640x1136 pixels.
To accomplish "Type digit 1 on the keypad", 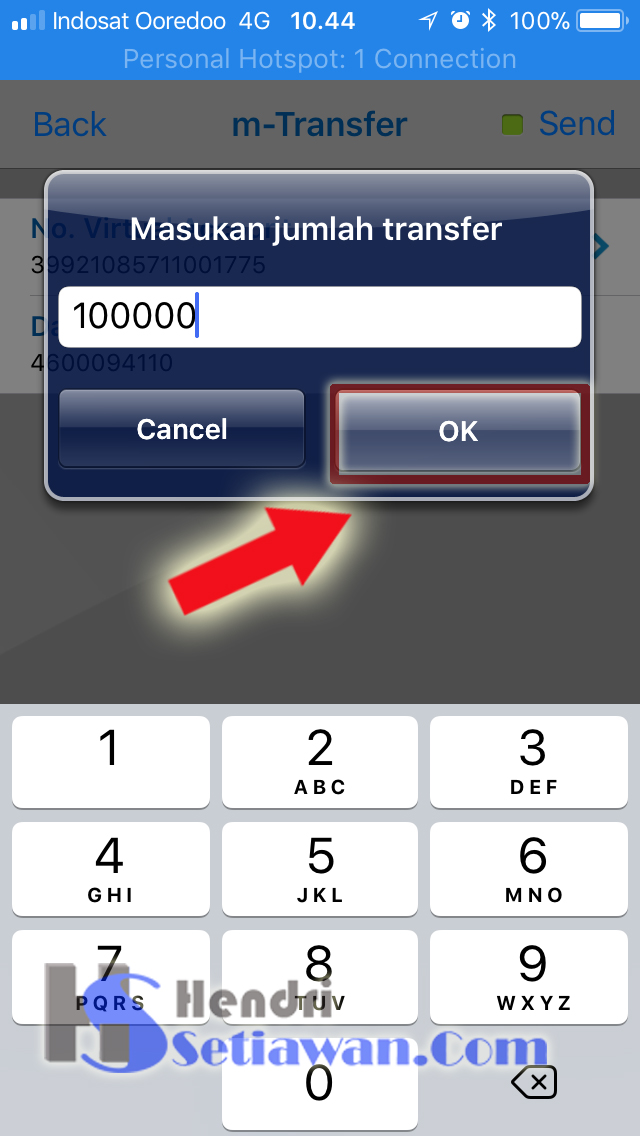I will [x=110, y=762].
